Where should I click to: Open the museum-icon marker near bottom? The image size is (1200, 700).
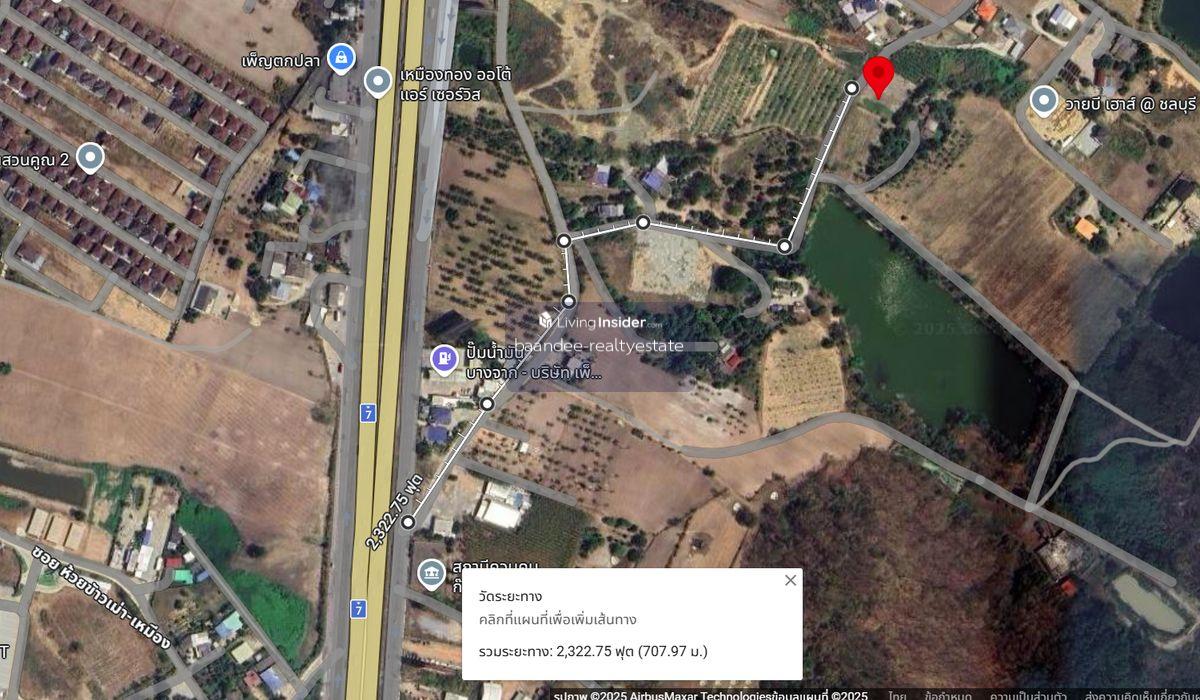pyautogui.click(x=432, y=573)
